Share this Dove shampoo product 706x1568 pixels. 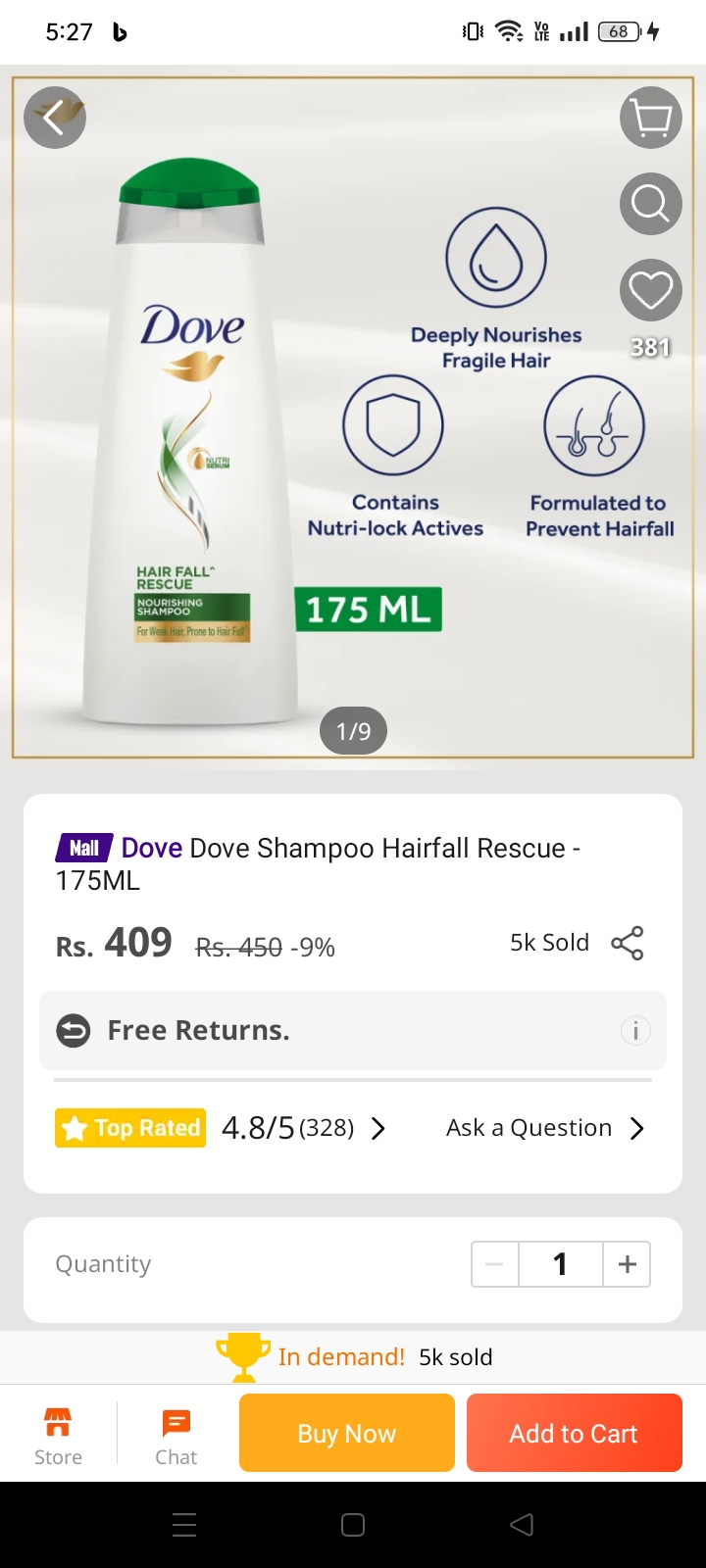pos(628,943)
